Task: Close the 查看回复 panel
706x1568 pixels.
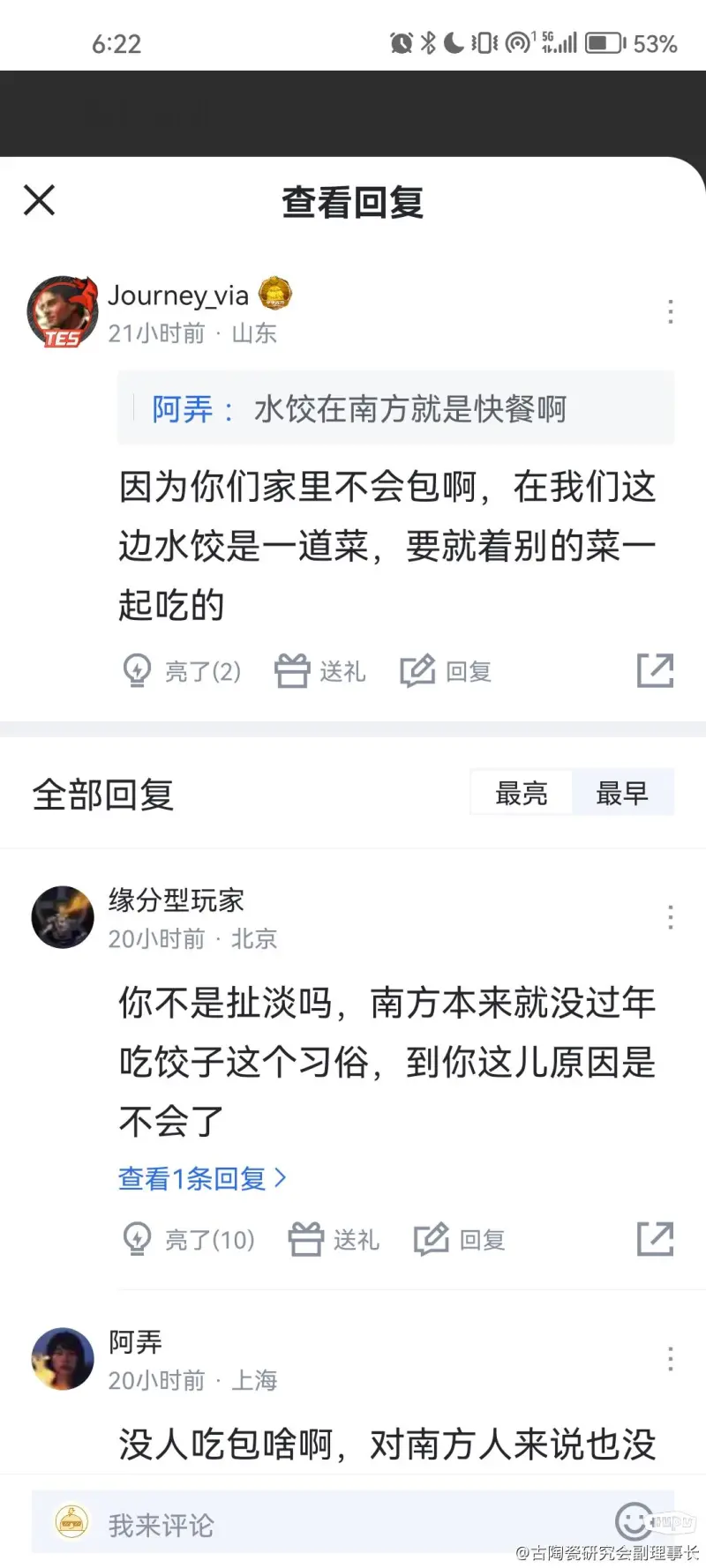Action: [x=39, y=200]
